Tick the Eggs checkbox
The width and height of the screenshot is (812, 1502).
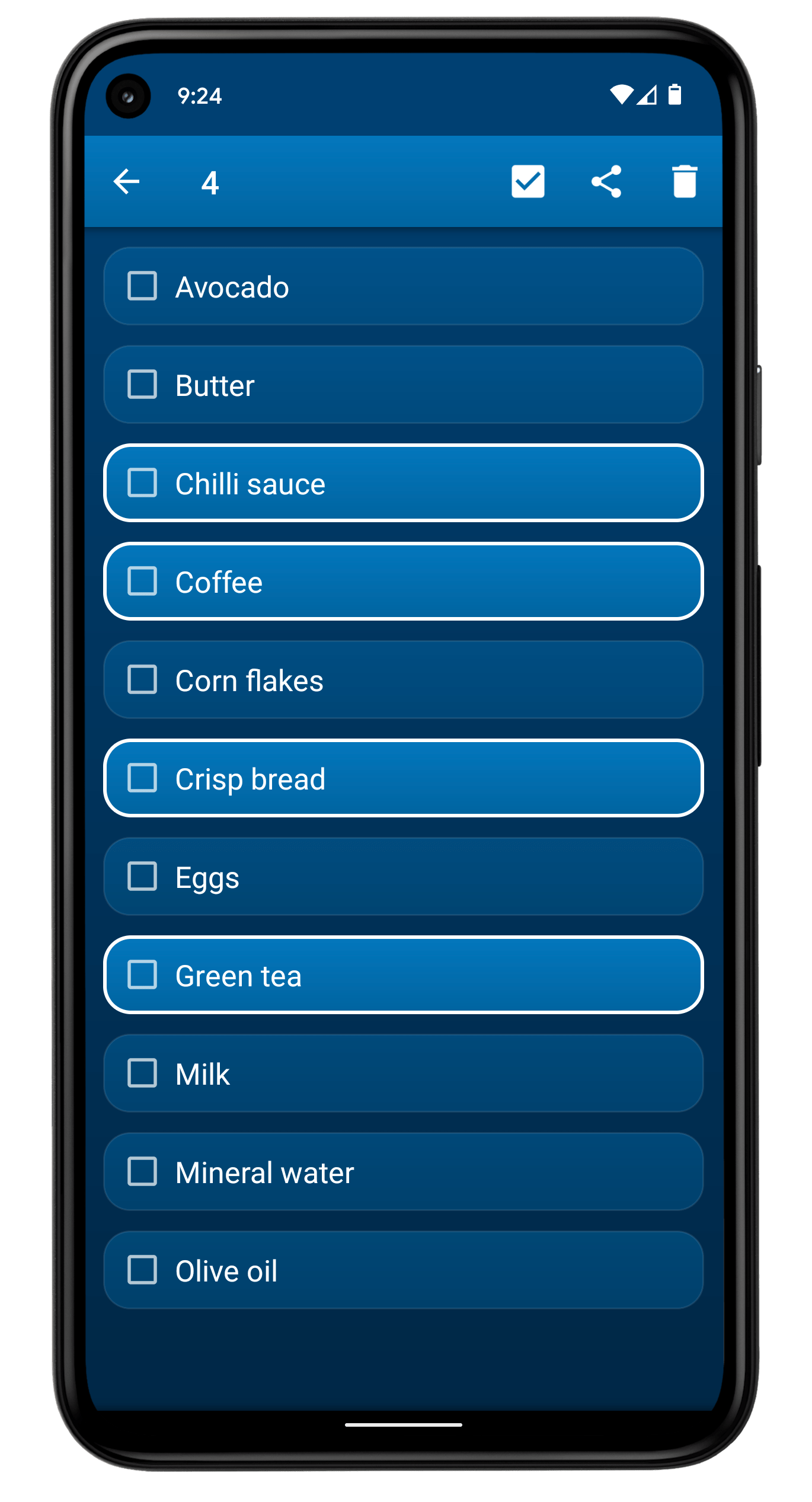tap(142, 877)
